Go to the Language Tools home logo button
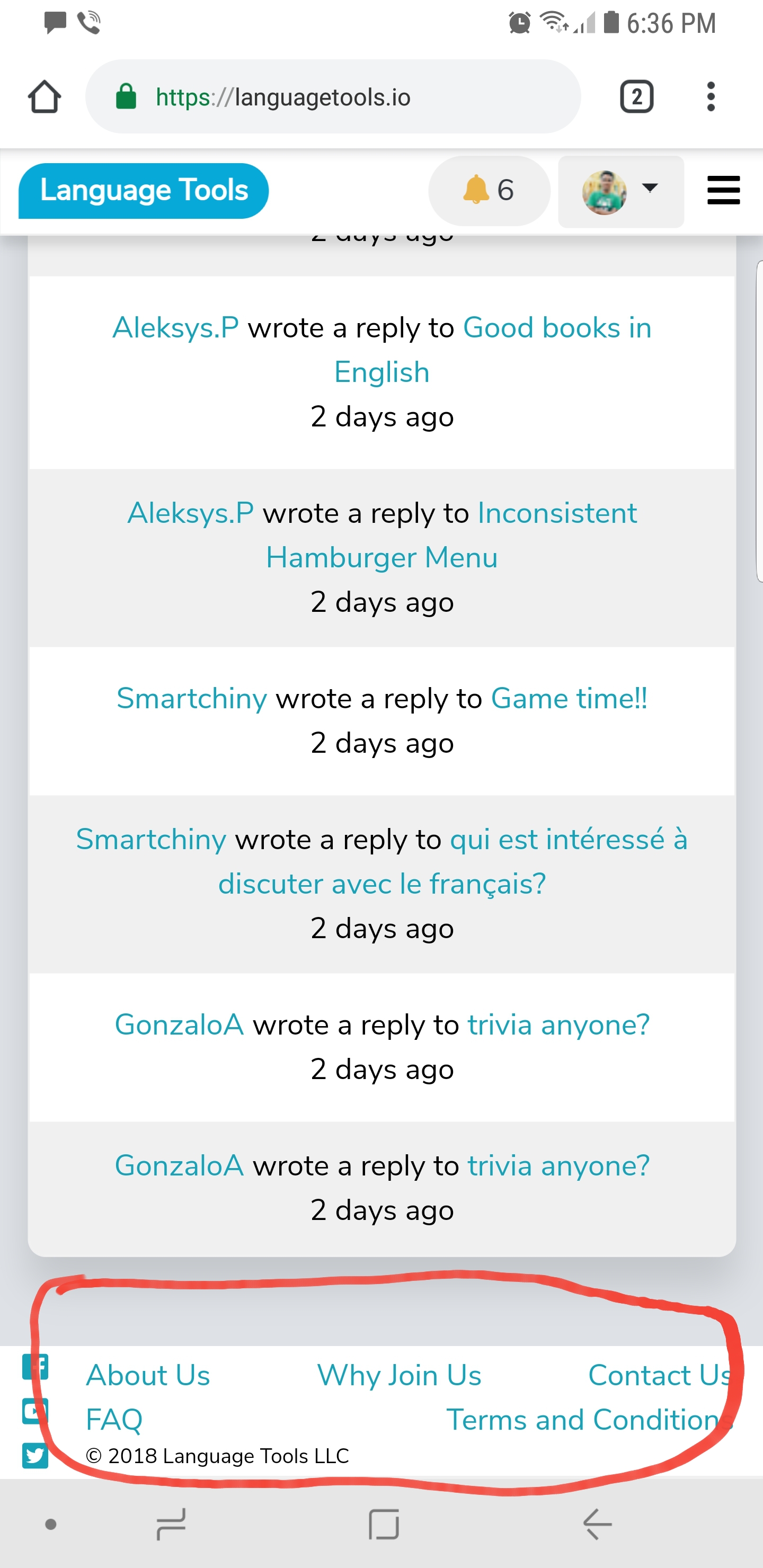The width and height of the screenshot is (763, 1568). pos(144,191)
